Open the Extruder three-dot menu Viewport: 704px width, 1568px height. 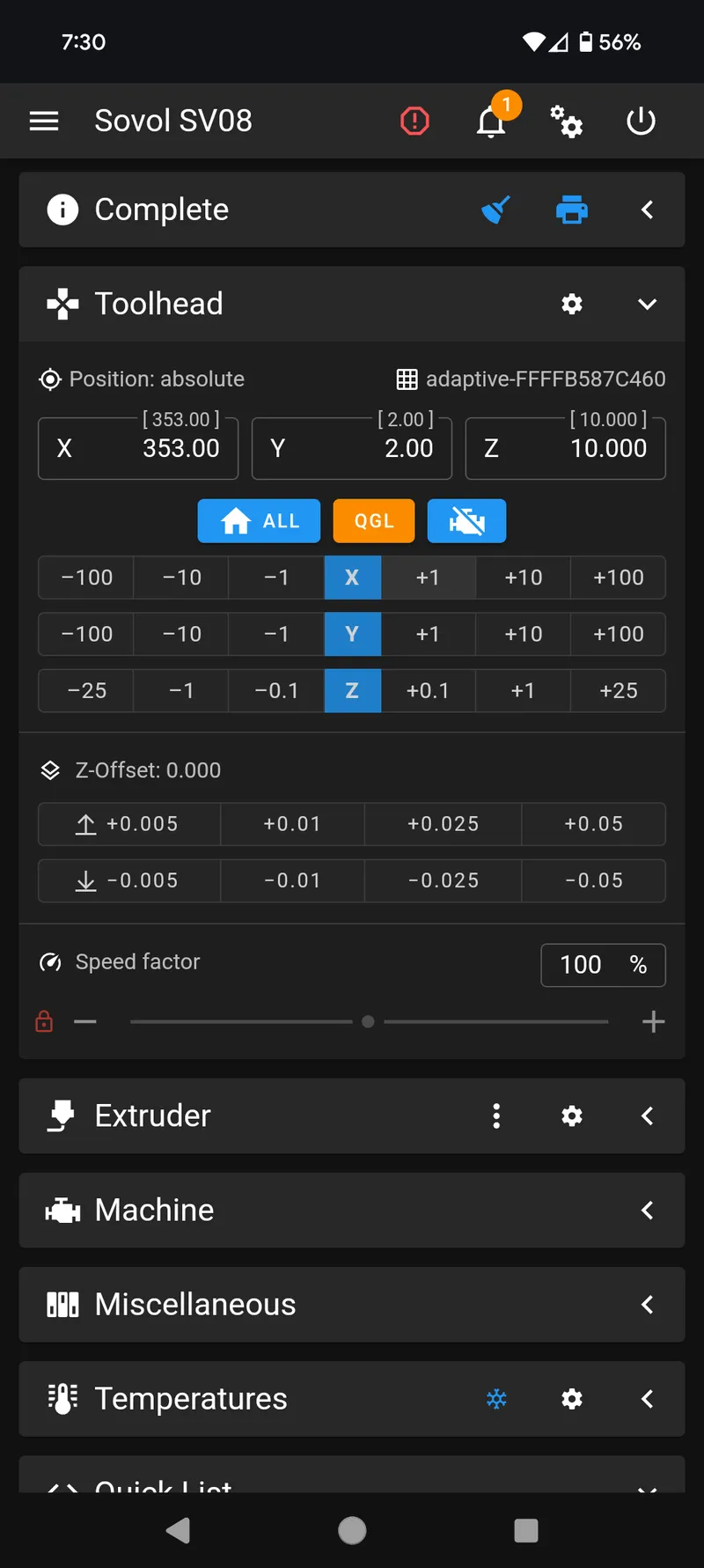[496, 1115]
